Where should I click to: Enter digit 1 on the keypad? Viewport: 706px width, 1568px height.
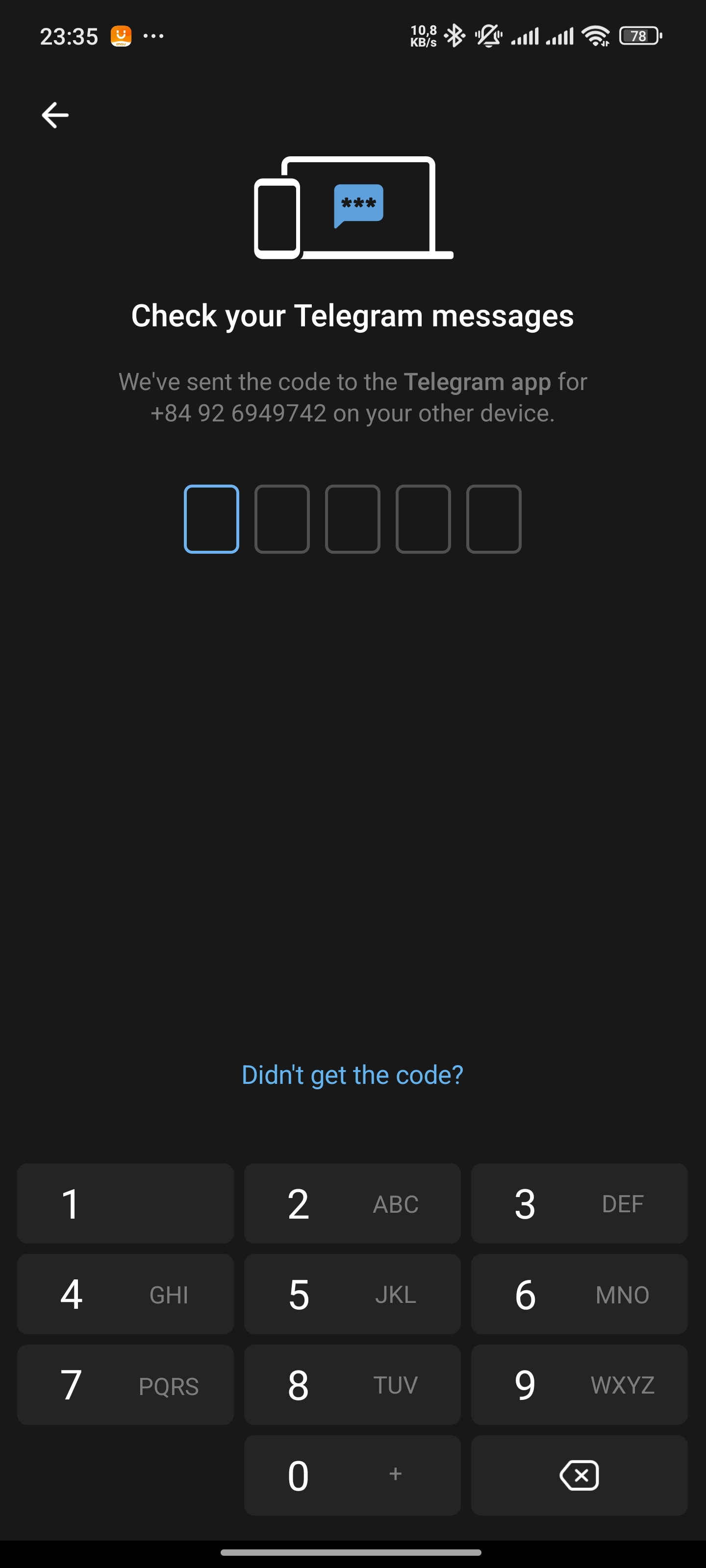click(x=126, y=1203)
